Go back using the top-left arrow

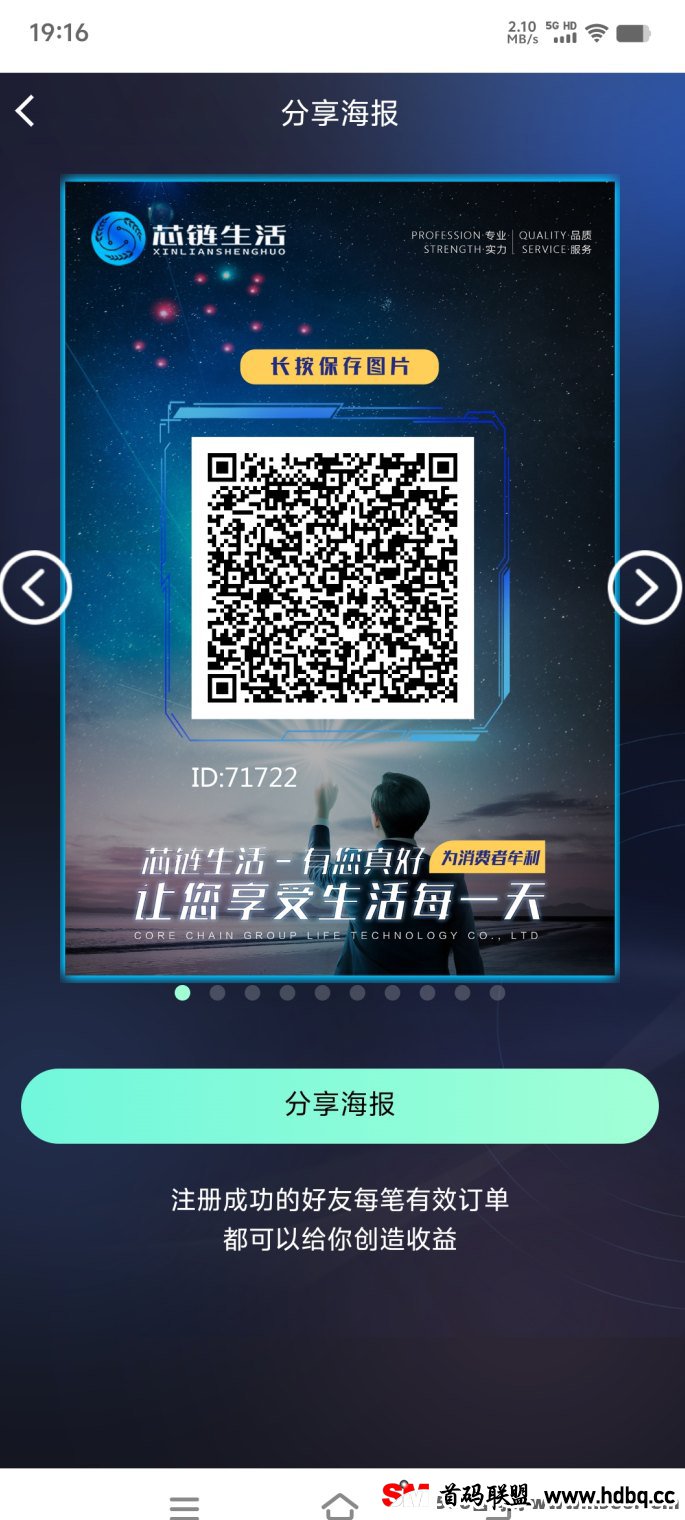[26, 111]
